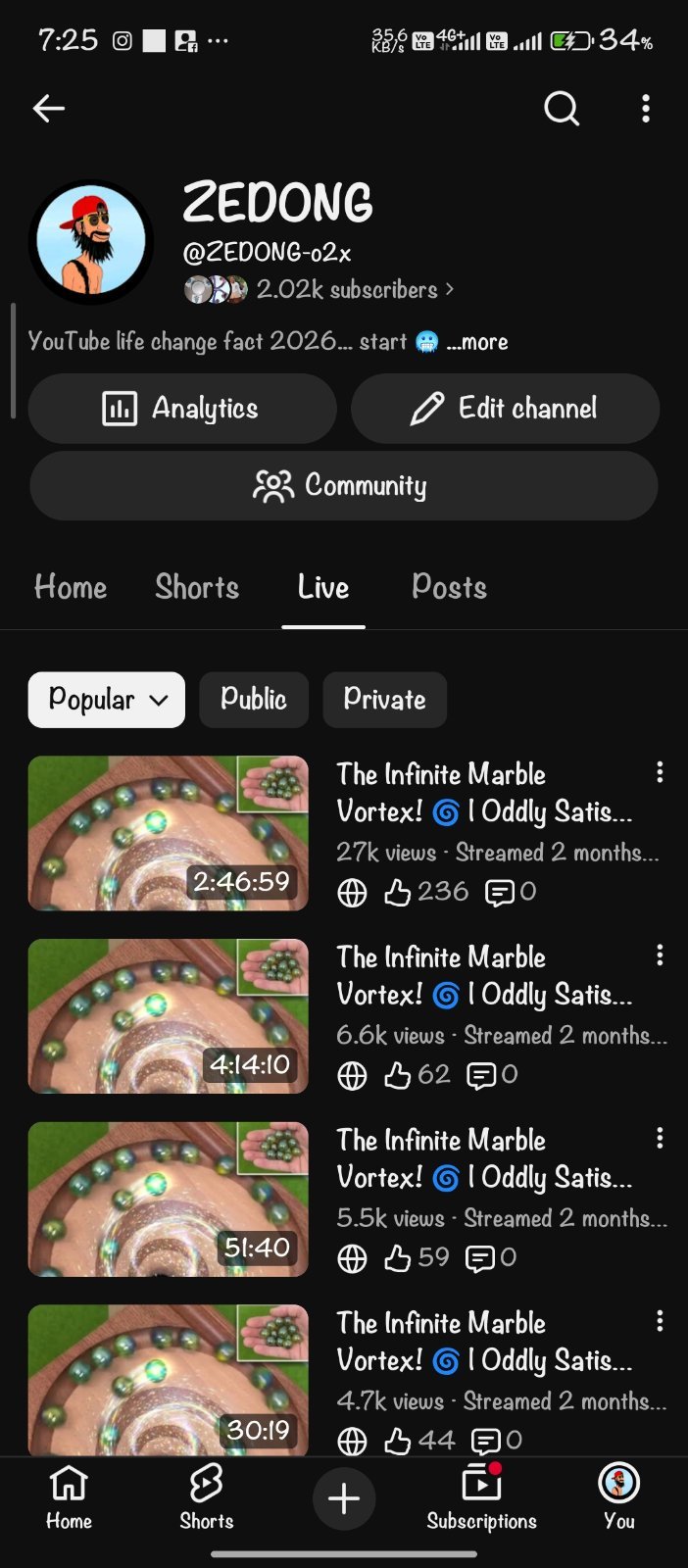Viewport: 688px width, 1568px height.
Task: Go back with the arrow icon
Action: click(48, 108)
